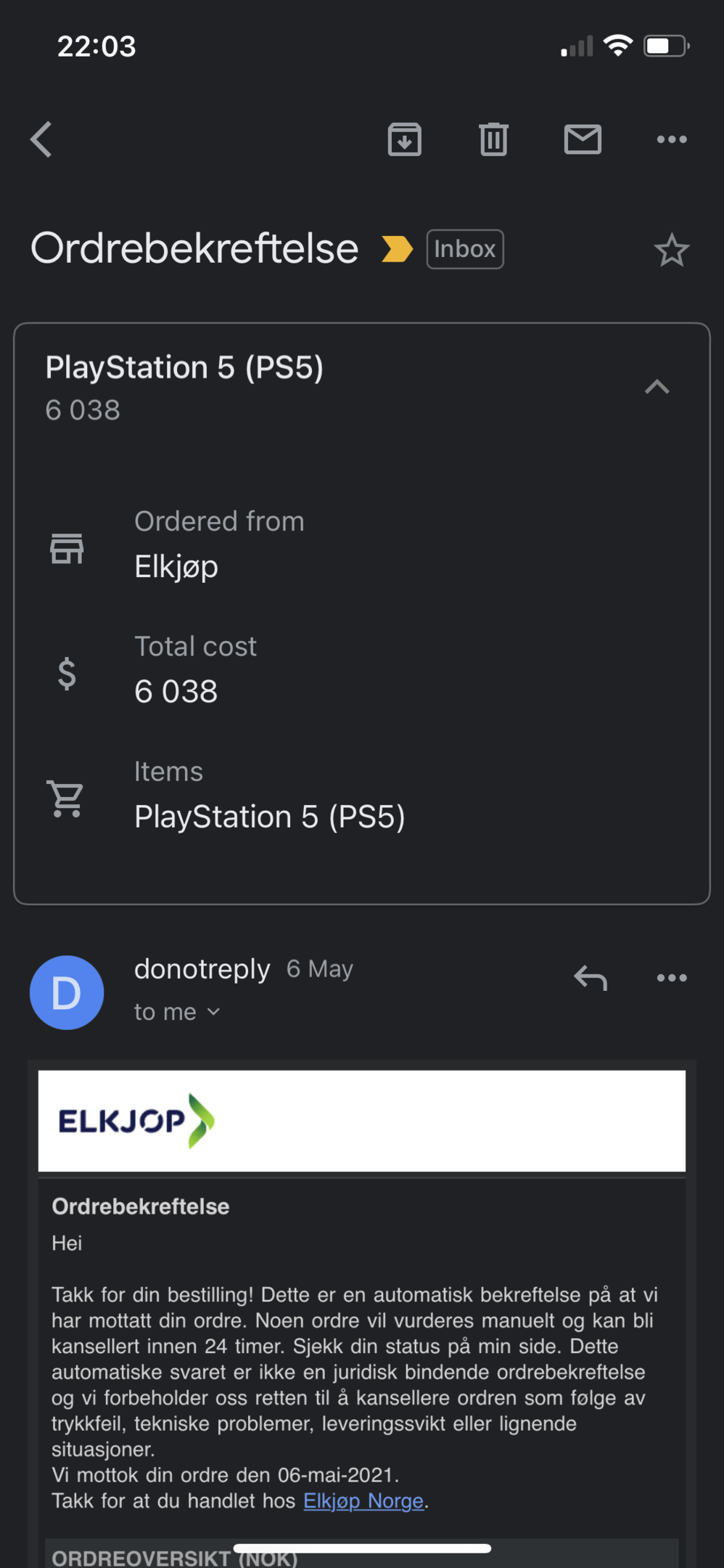
Task: Tap the sender avatar for donotreply
Action: [x=67, y=992]
